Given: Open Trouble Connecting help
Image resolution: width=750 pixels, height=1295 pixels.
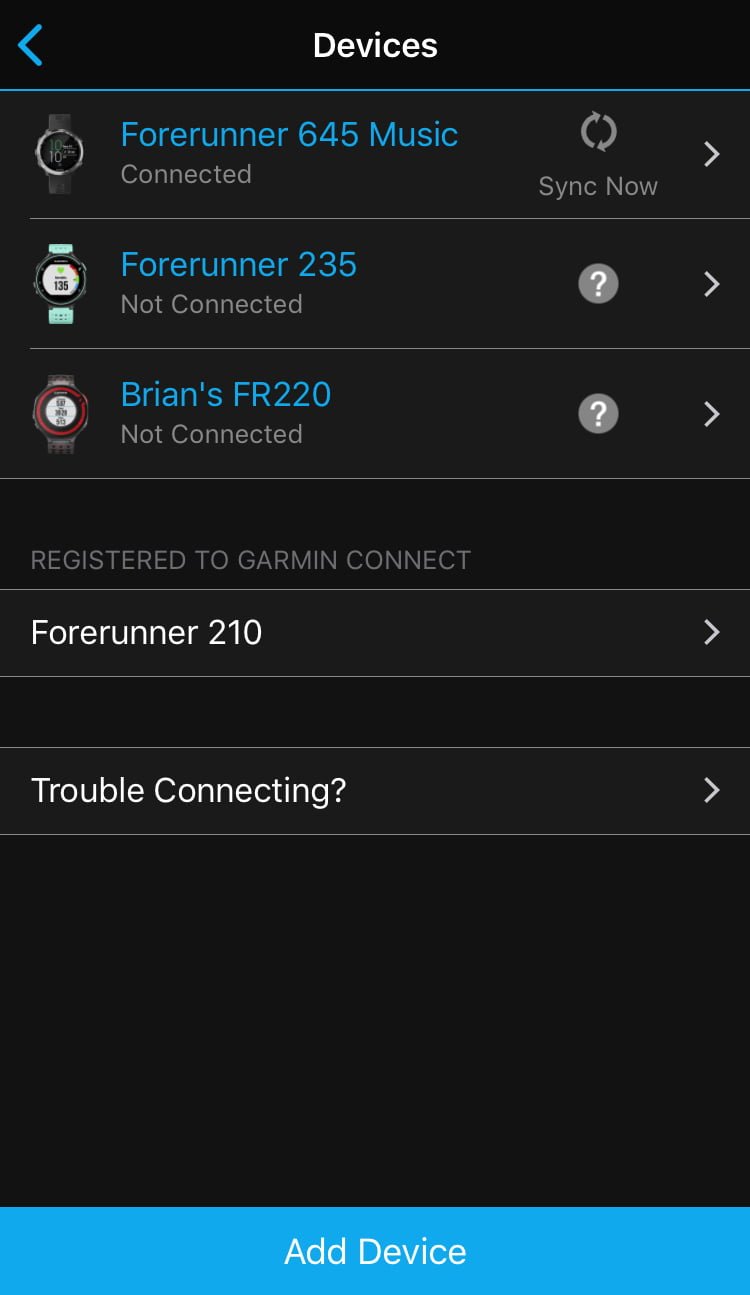Looking at the screenshot, I should [375, 791].
